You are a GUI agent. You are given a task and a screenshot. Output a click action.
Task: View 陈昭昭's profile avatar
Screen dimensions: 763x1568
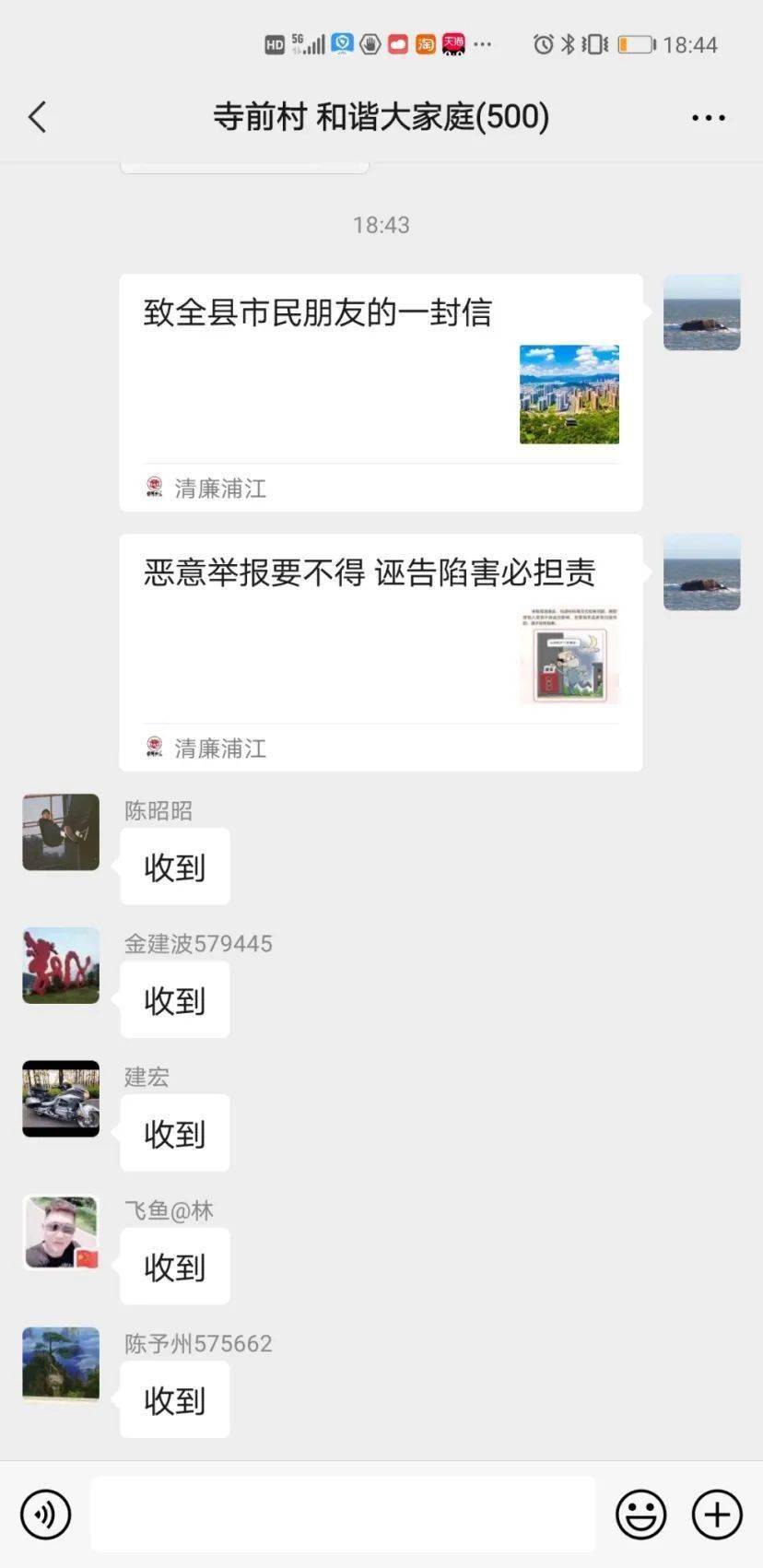coord(61,831)
